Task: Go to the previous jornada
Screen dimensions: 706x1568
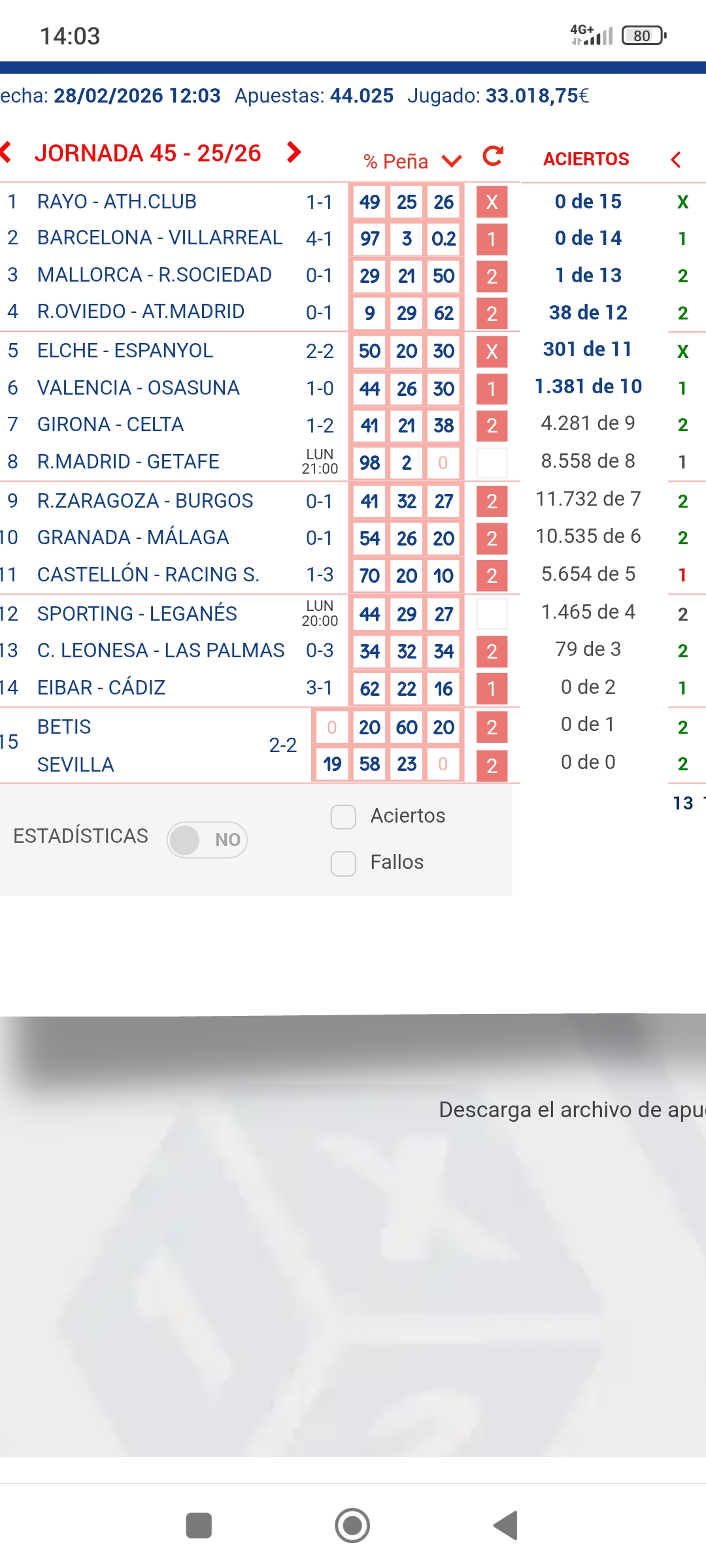Action: (x=7, y=153)
